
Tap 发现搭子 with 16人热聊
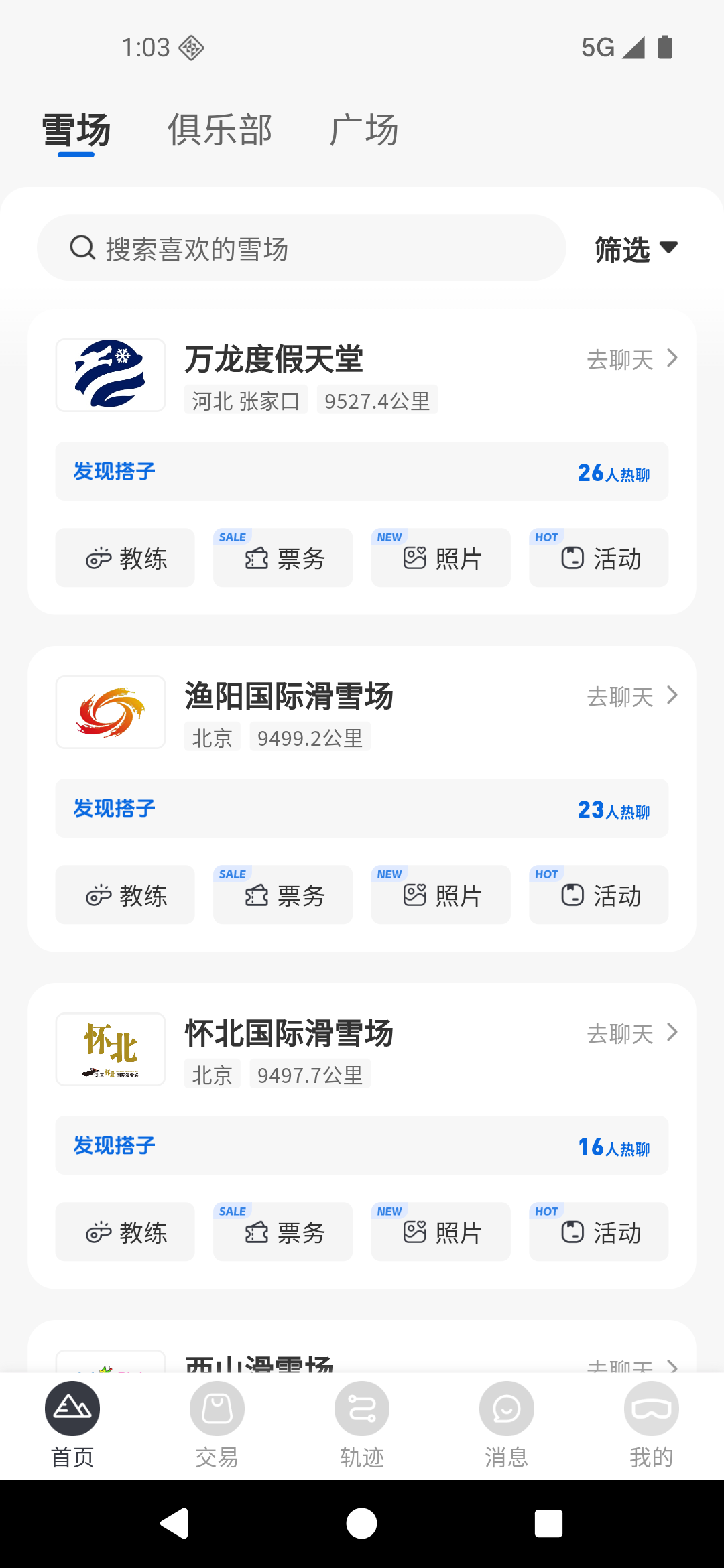point(362,1145)
